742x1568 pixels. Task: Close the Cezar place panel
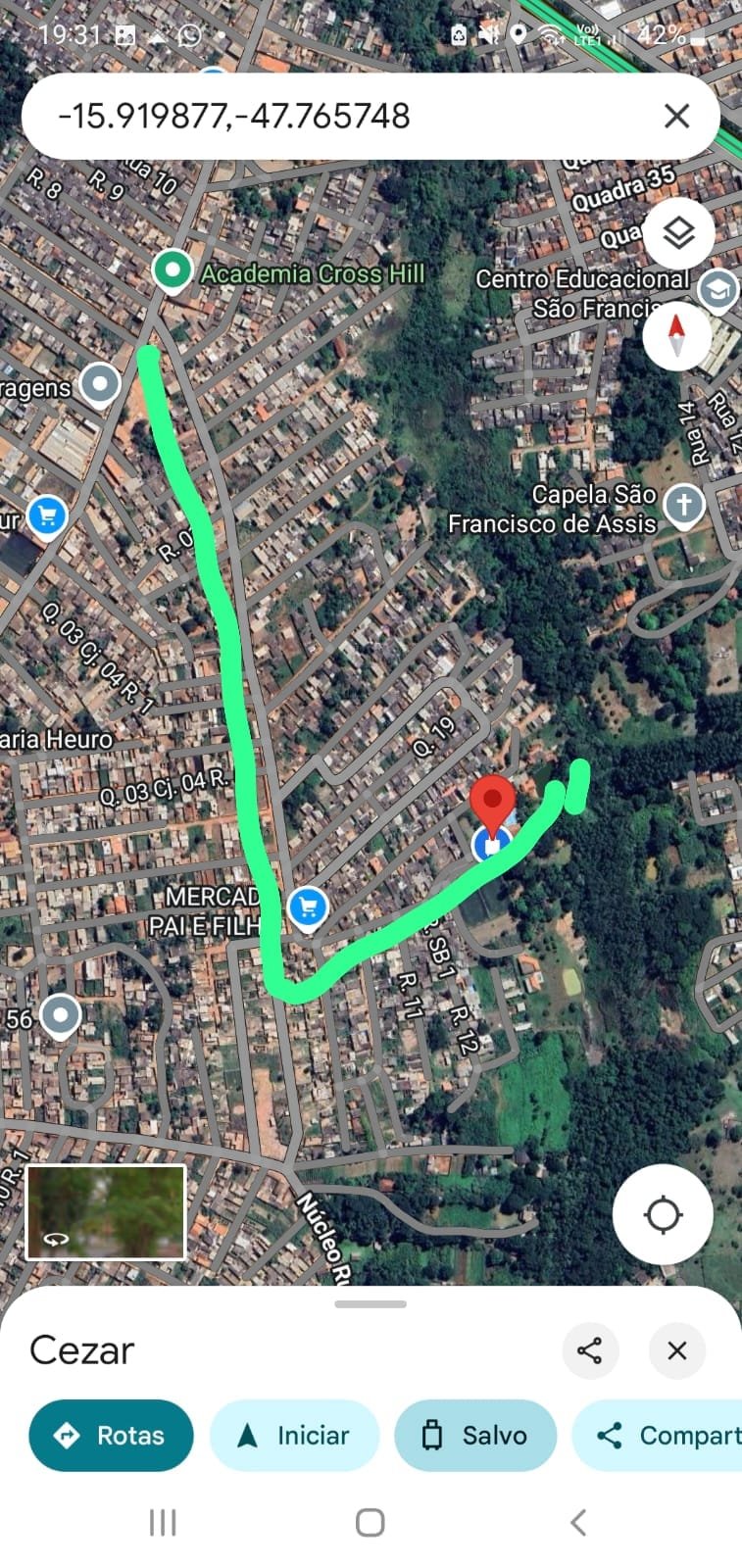(676, 1350)
